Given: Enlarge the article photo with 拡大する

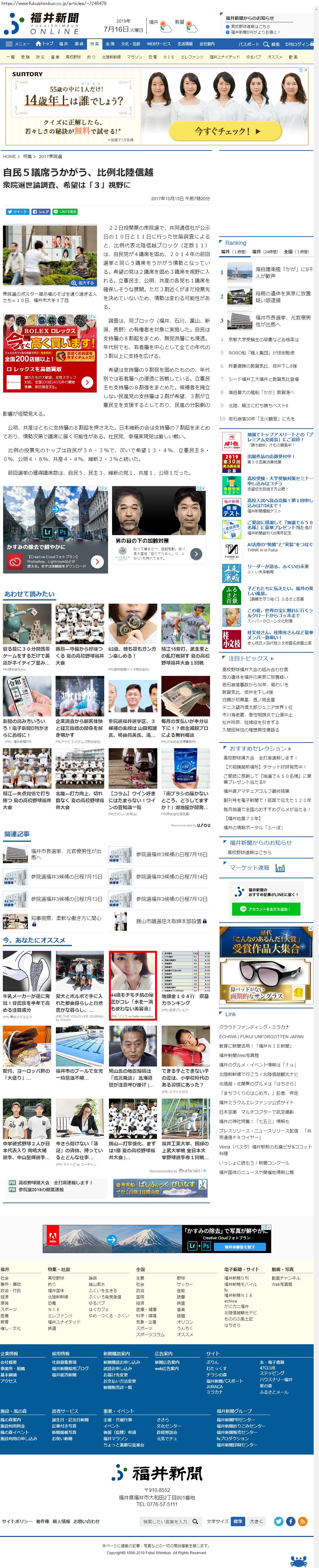Looking at the screenshot, I should 83,283.
